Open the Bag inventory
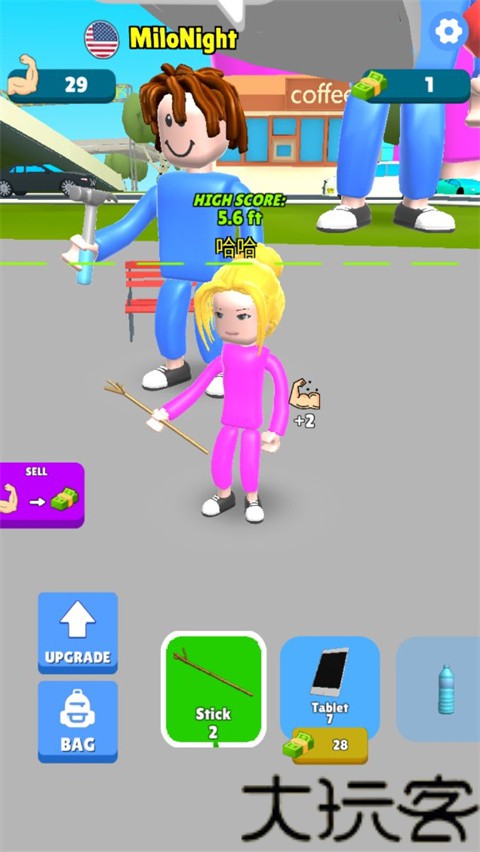Viewport: 480px width, 852px height. (x=78, y=722)
